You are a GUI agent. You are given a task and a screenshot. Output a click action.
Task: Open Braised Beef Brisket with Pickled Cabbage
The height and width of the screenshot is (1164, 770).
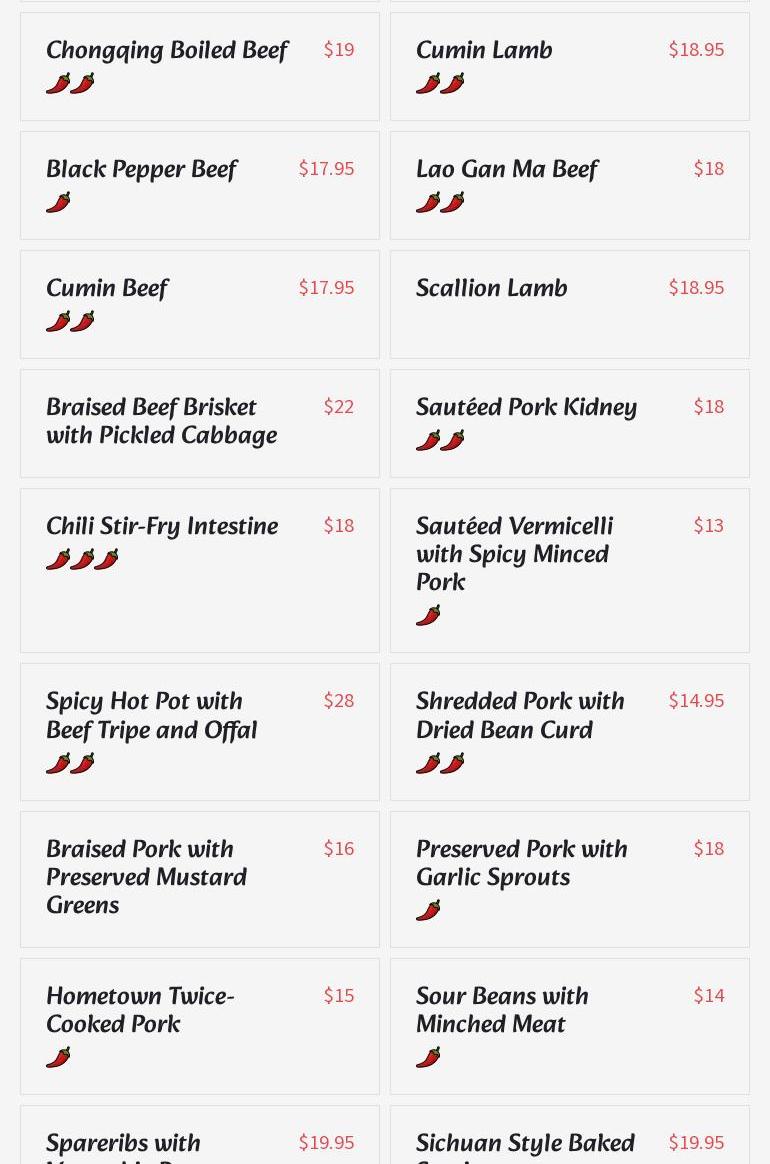click(x=161, y=421)
